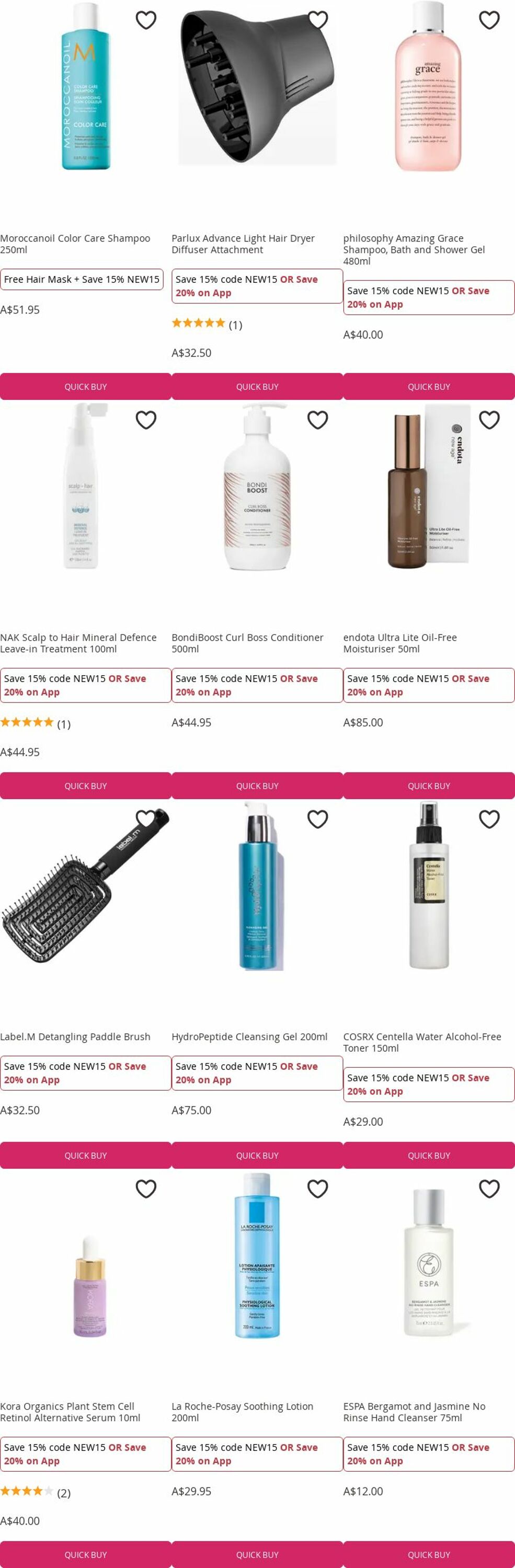Open HydroPeptide Cleansing Gel 200ml product
This screenshot has height=1568, width=515.
click(x=249, y=1036)
